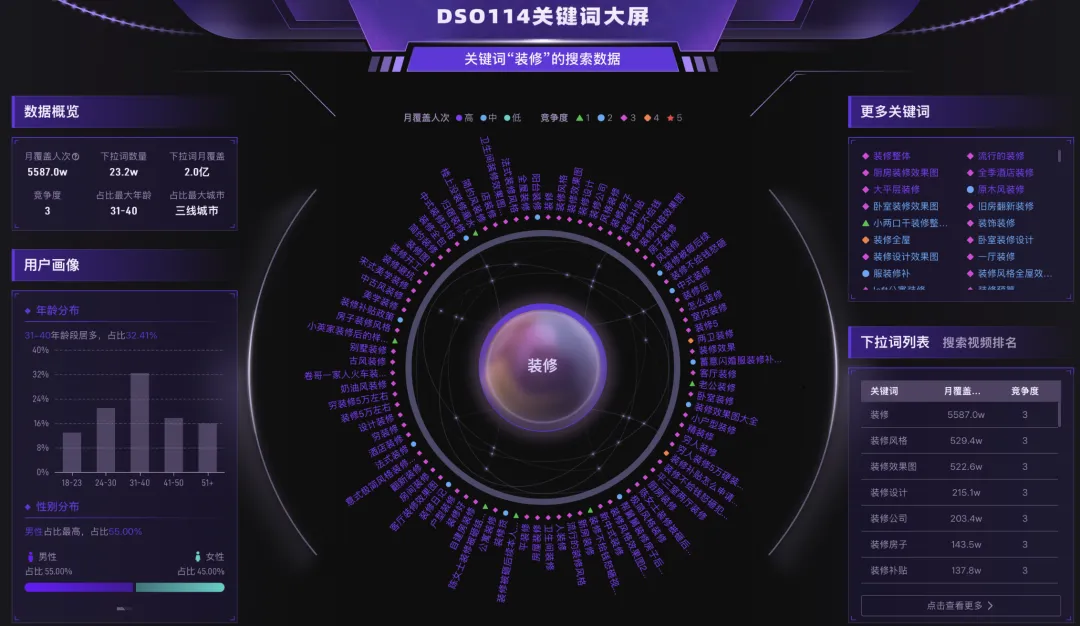Select keyword 旧房翻新装修
The width and height of the screenshot is (1080, 626).
pyautogui.click(x=1005, y=206)
